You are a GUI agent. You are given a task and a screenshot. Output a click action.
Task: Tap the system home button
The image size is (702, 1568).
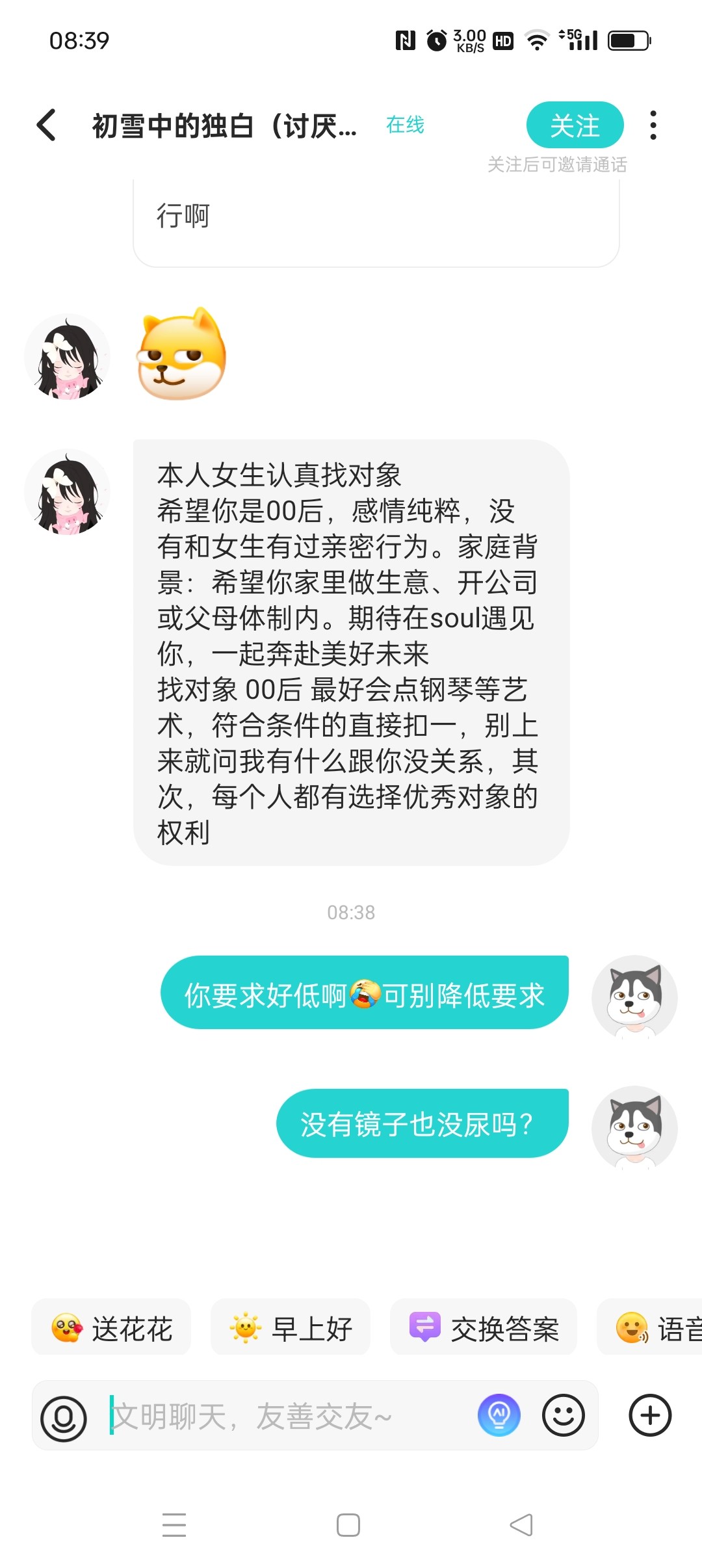click(x=348, y=1524)
